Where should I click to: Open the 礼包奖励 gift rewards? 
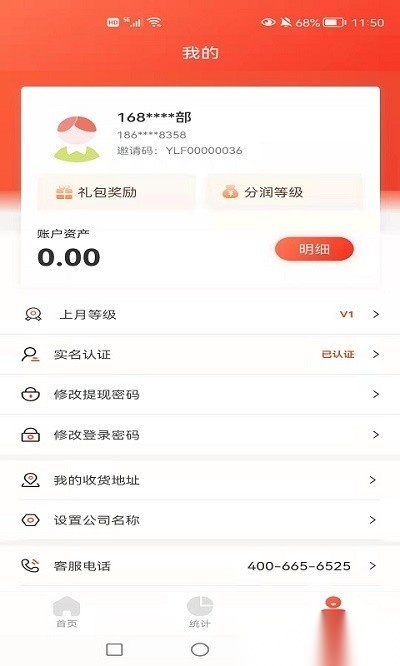[116, 192]
